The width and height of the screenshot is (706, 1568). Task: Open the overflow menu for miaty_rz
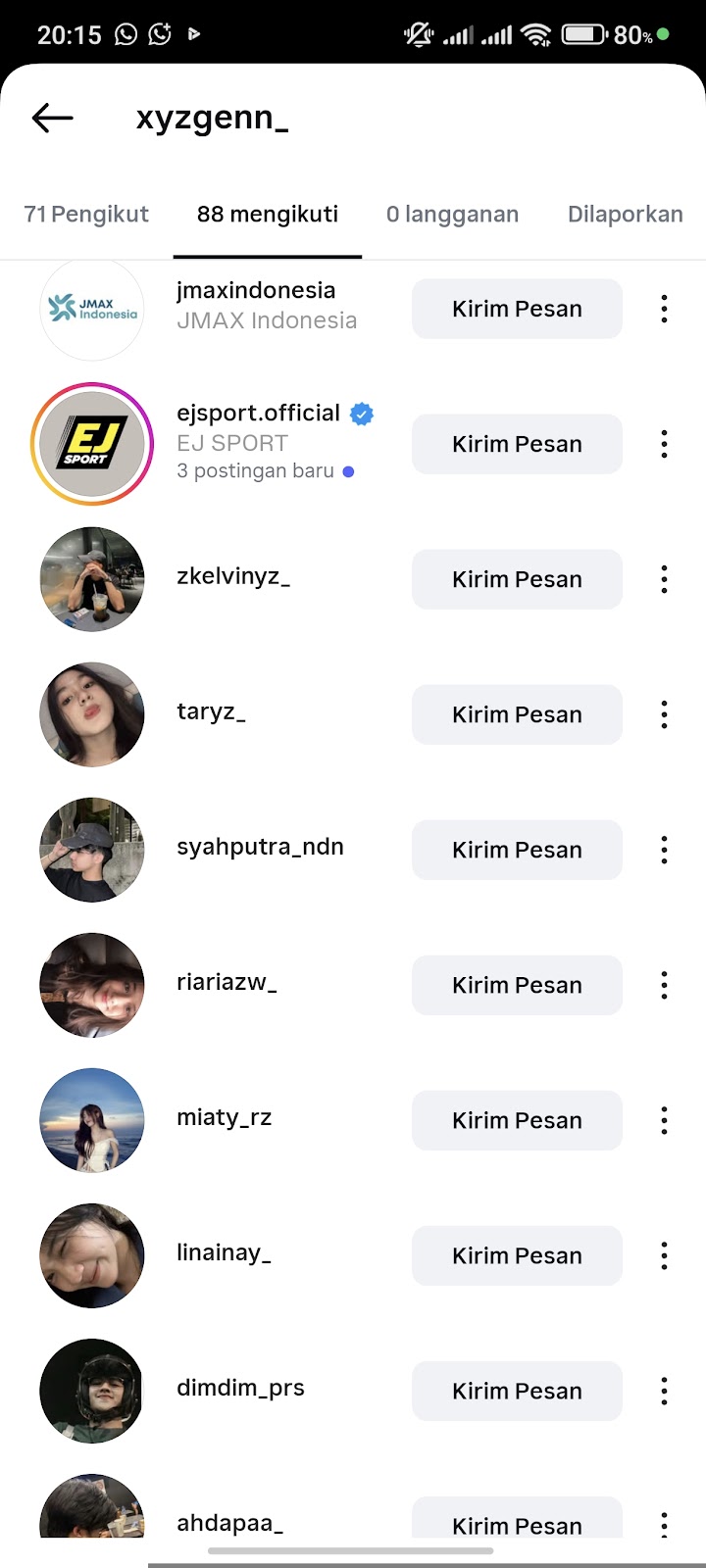(x=664, y=1120)
